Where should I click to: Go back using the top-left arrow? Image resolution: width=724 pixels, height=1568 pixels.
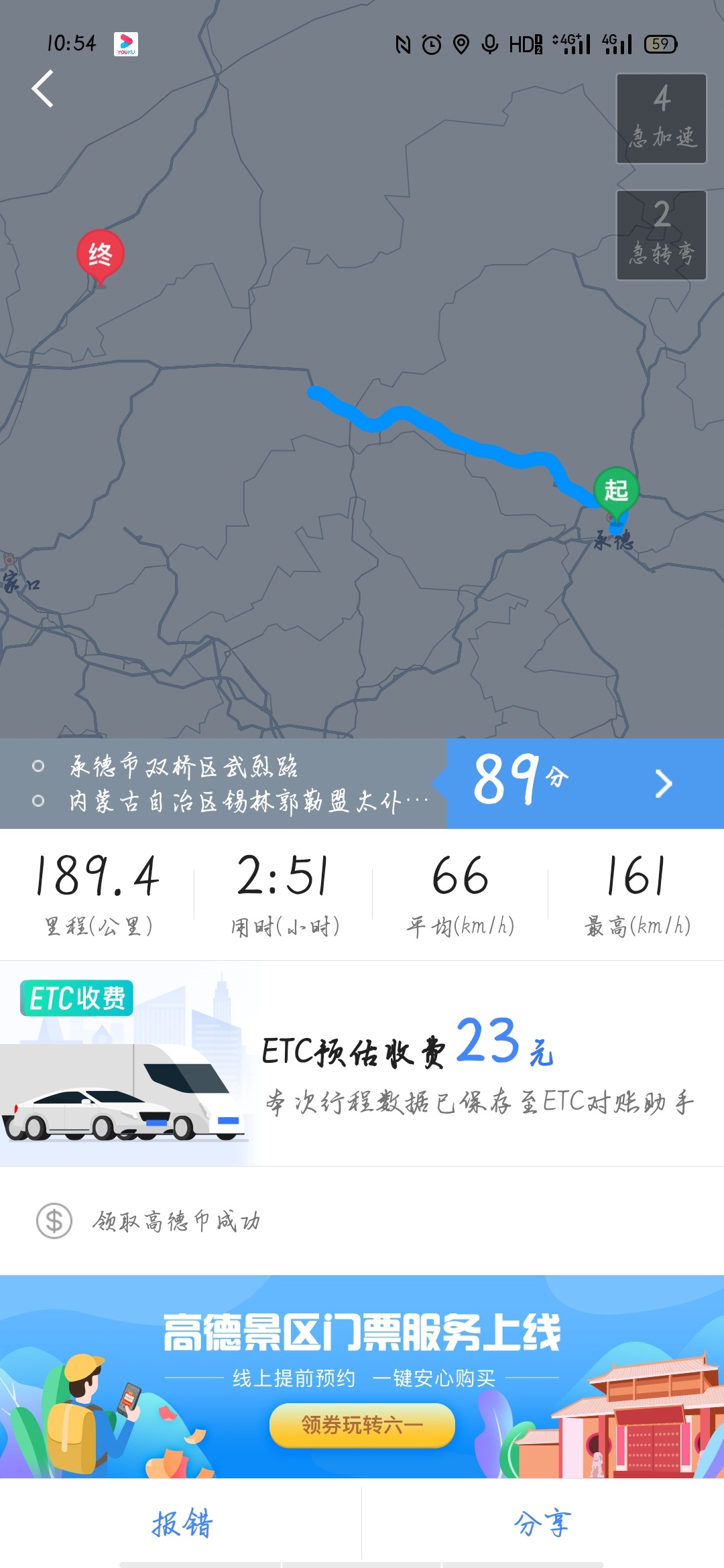(42, 89)
